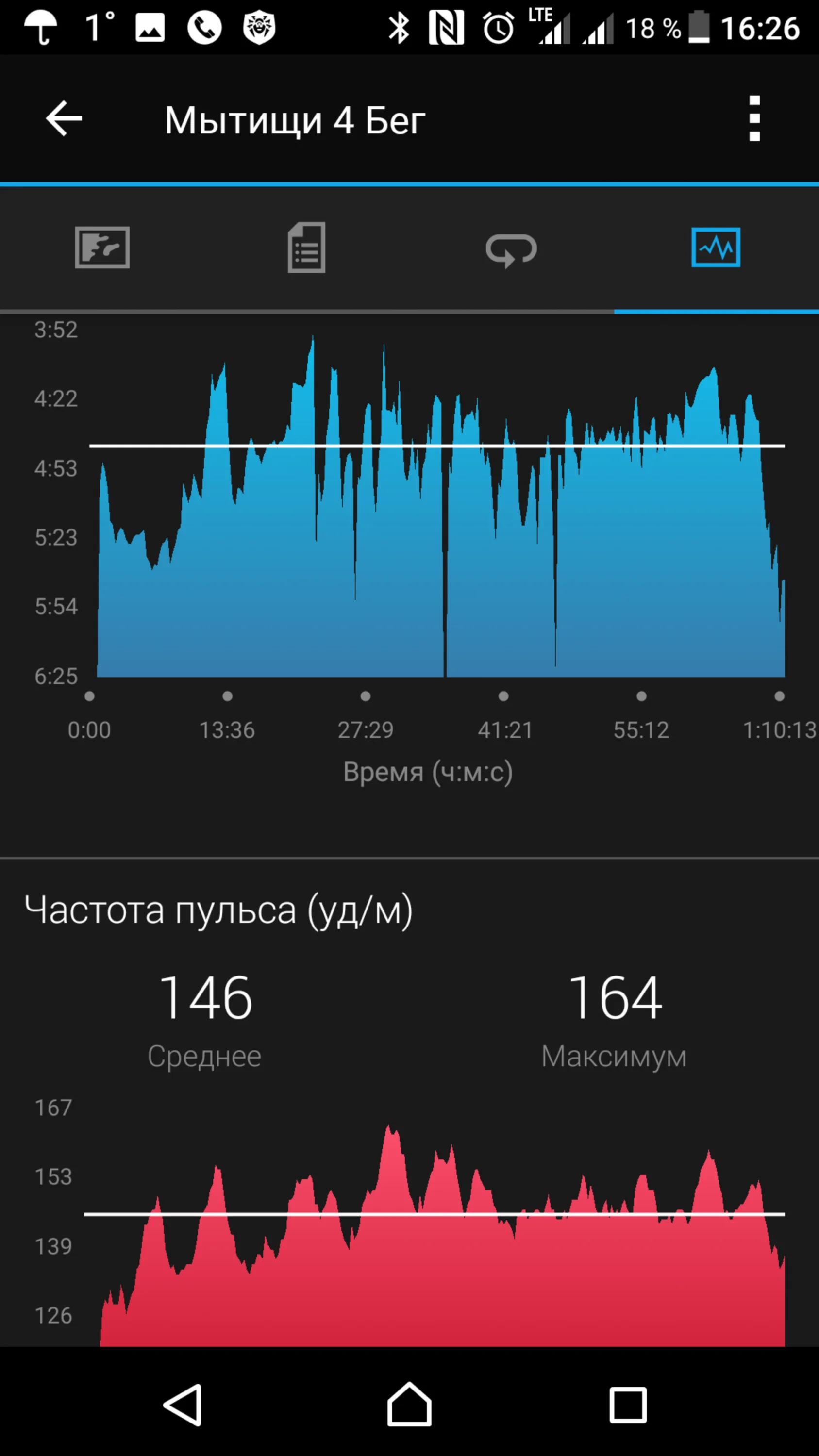Open the activity details stats tab
The height and width of the screenshot is (1456, 819).
coord(307,248)
